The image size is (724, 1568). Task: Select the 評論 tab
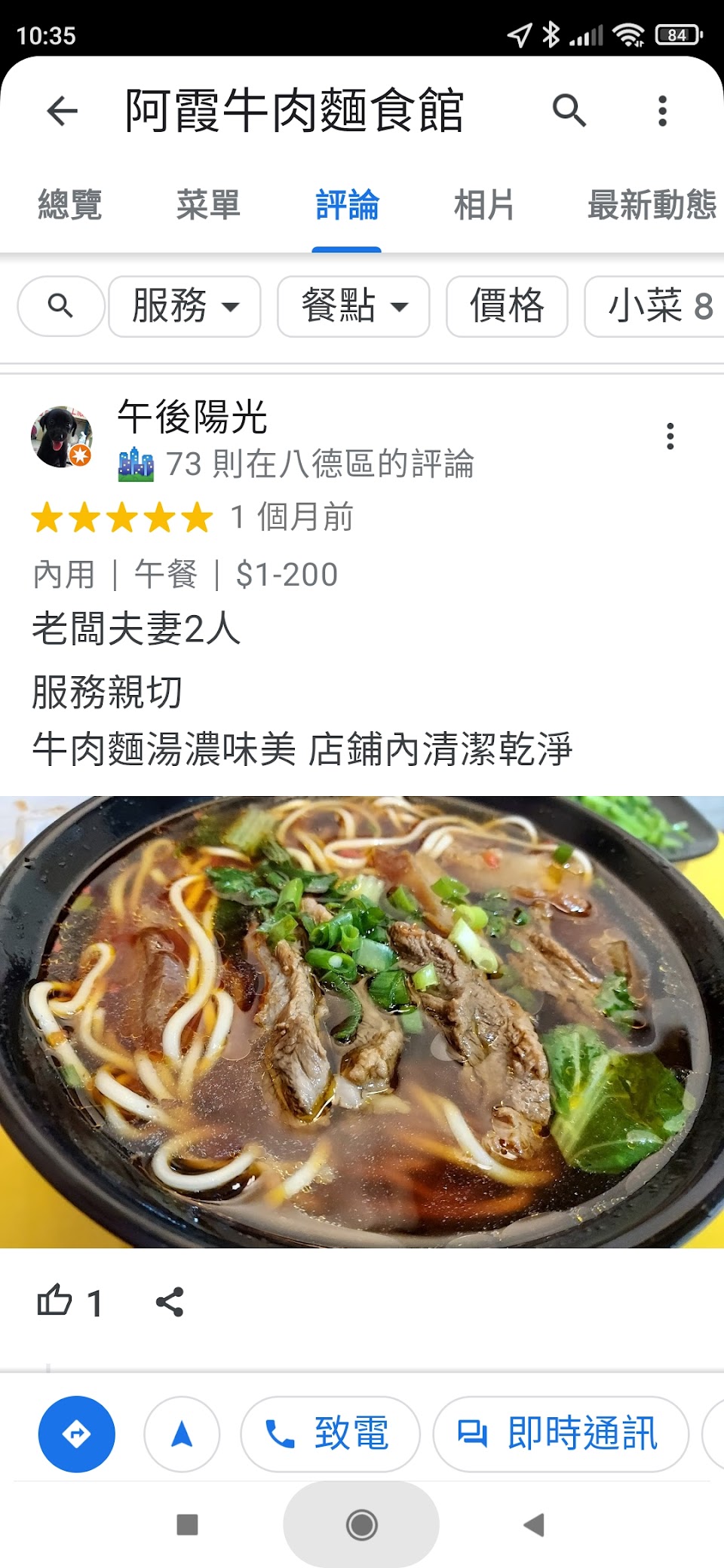click(347, 205)
